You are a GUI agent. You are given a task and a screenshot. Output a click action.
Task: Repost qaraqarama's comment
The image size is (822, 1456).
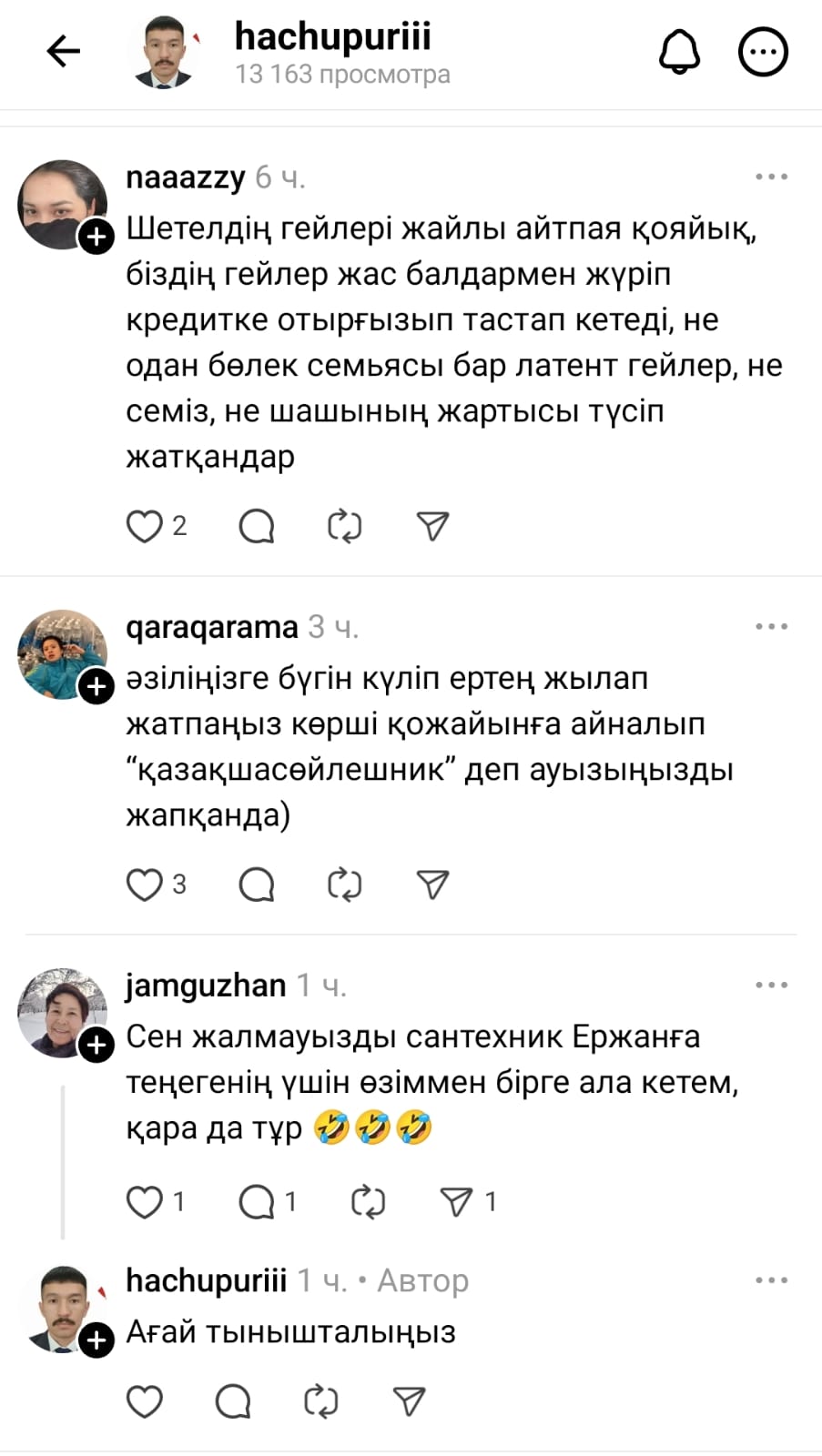[x=344, y=885]
